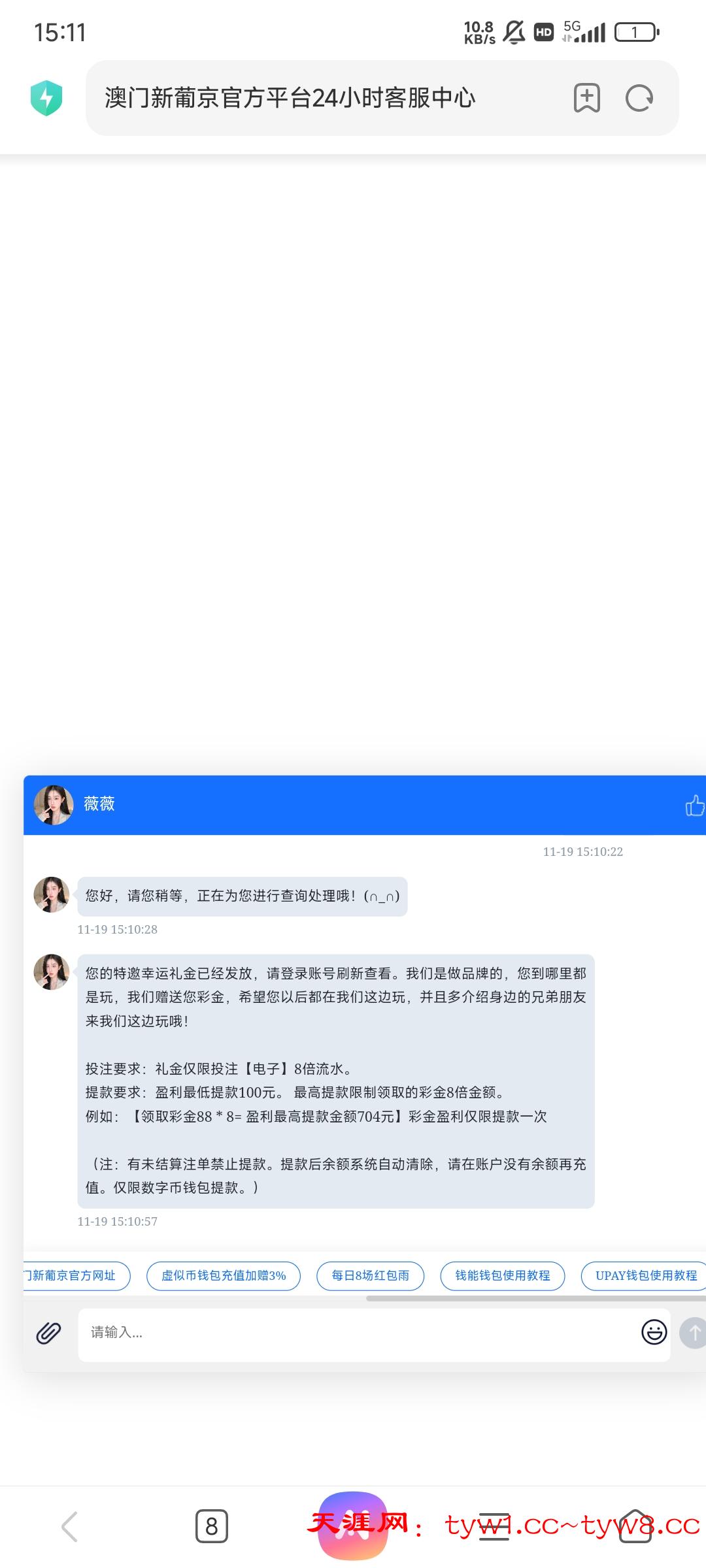The width and height of the screenshot is (706, 1568).
Task: Choose UPAY钱包使用教程 chip
Action: coord(645,1275)
